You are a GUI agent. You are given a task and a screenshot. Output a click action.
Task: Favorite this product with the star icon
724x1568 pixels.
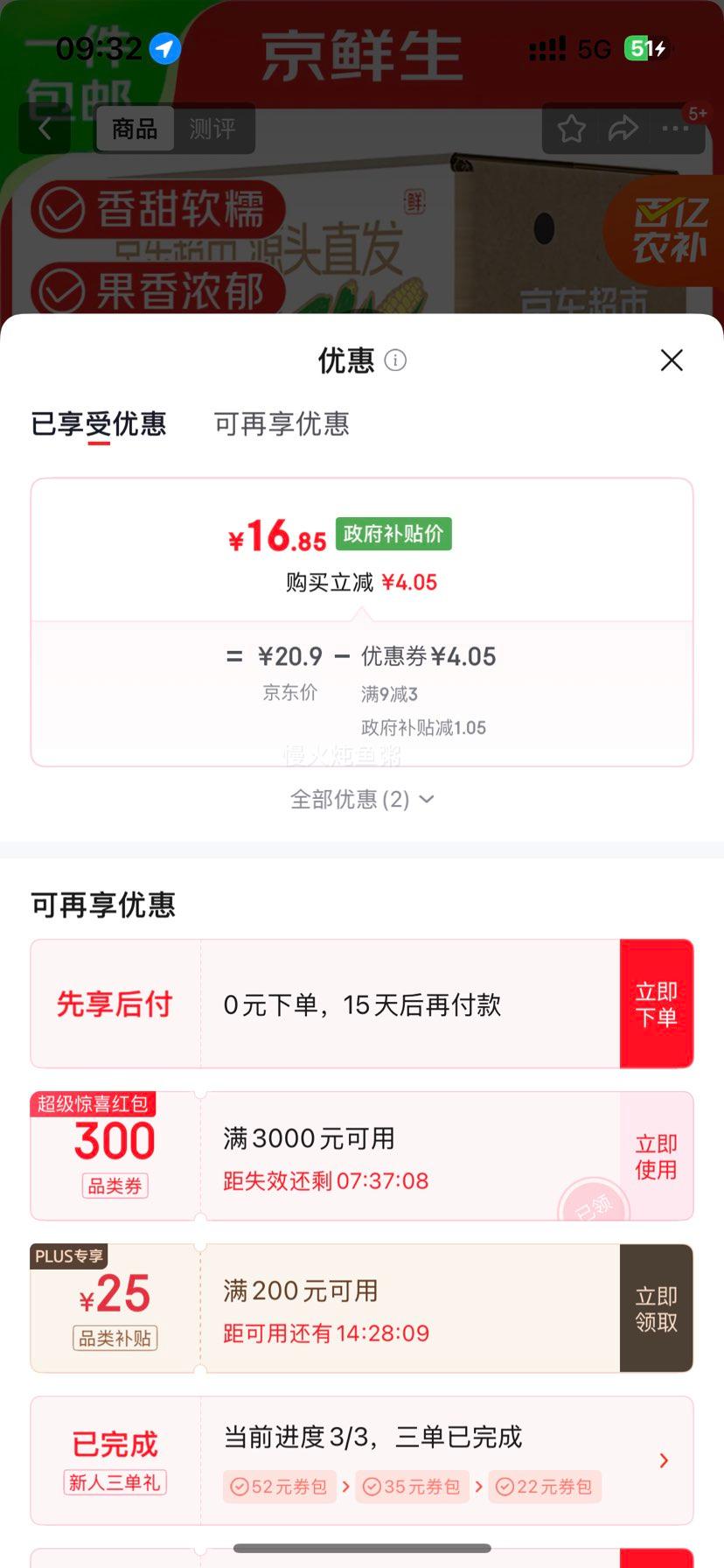point(572,129)
